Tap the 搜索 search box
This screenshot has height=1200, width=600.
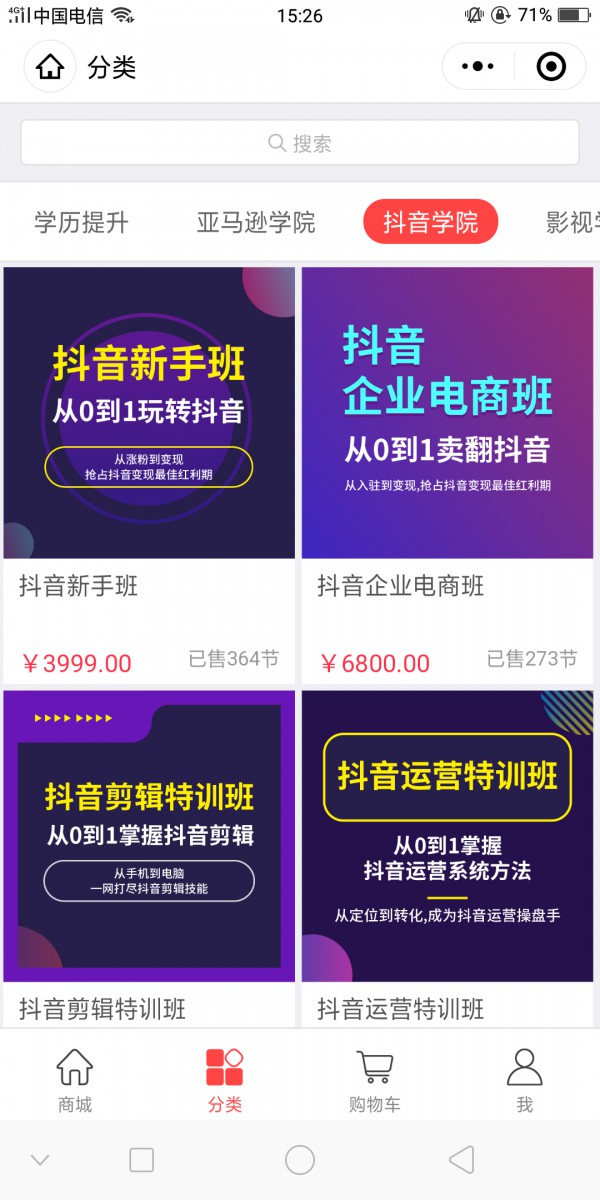[x=300, y=143]
